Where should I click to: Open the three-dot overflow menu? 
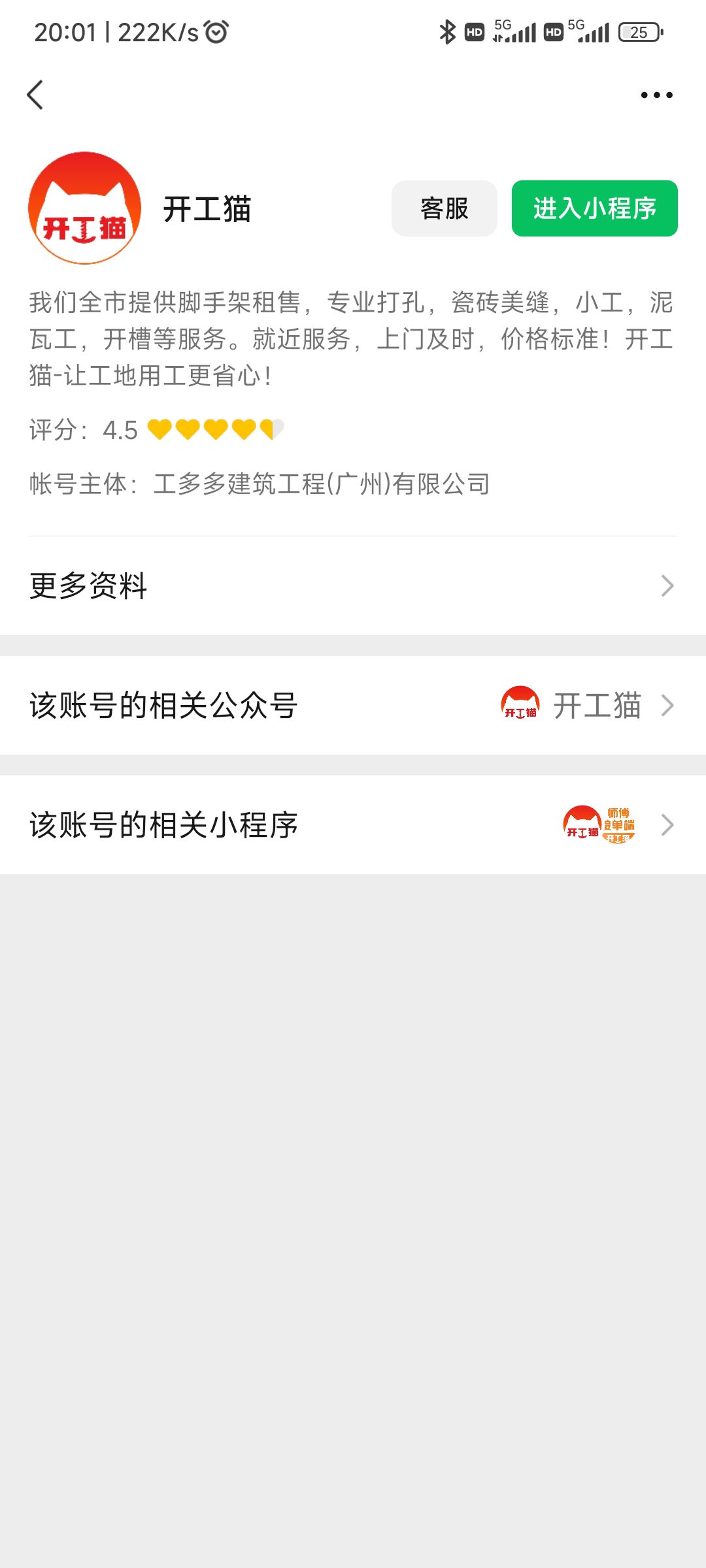656,95
